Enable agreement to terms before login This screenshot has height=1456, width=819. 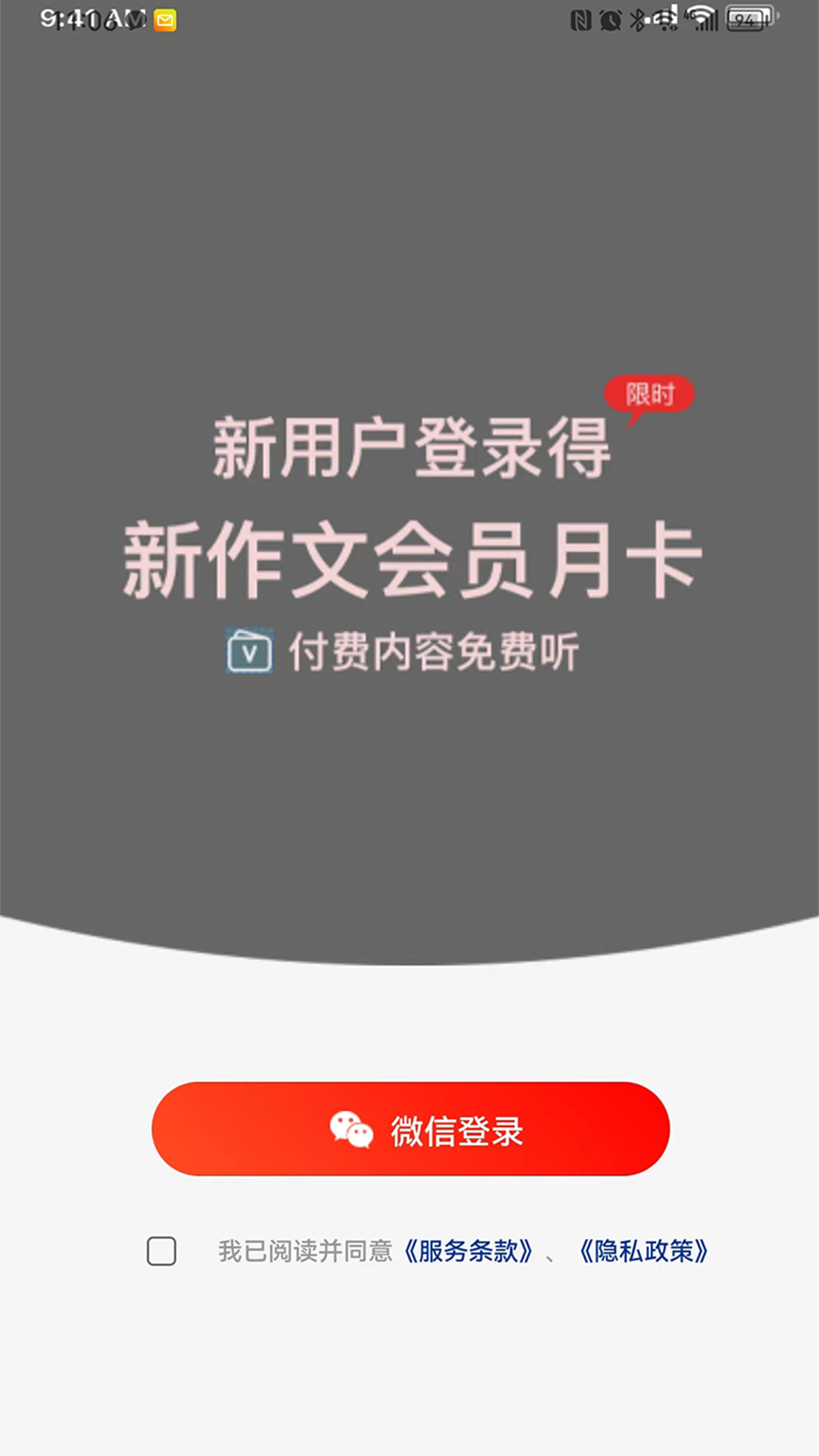point(159,1252)
